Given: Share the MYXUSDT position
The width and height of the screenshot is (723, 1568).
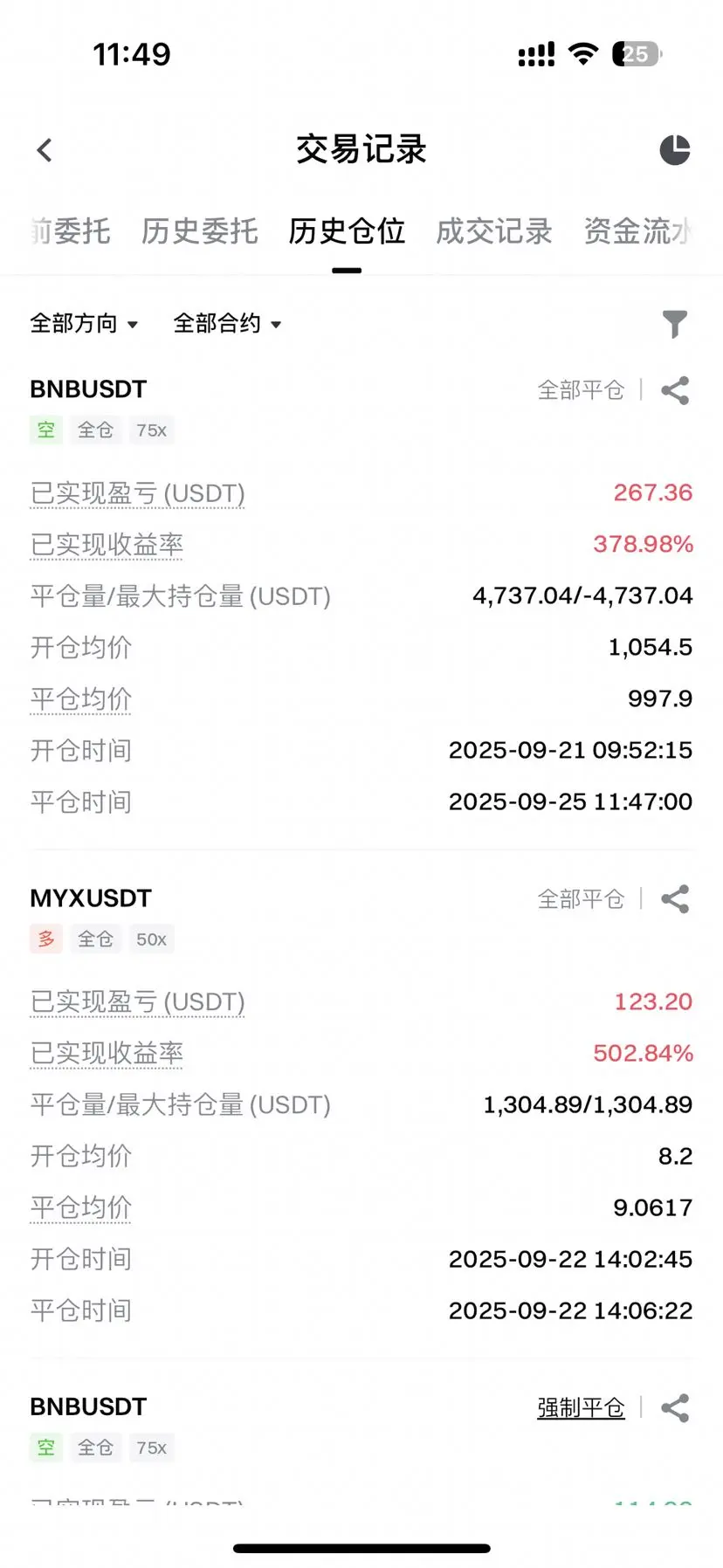Looking at the screenshot, I should [x=675, y=899].
